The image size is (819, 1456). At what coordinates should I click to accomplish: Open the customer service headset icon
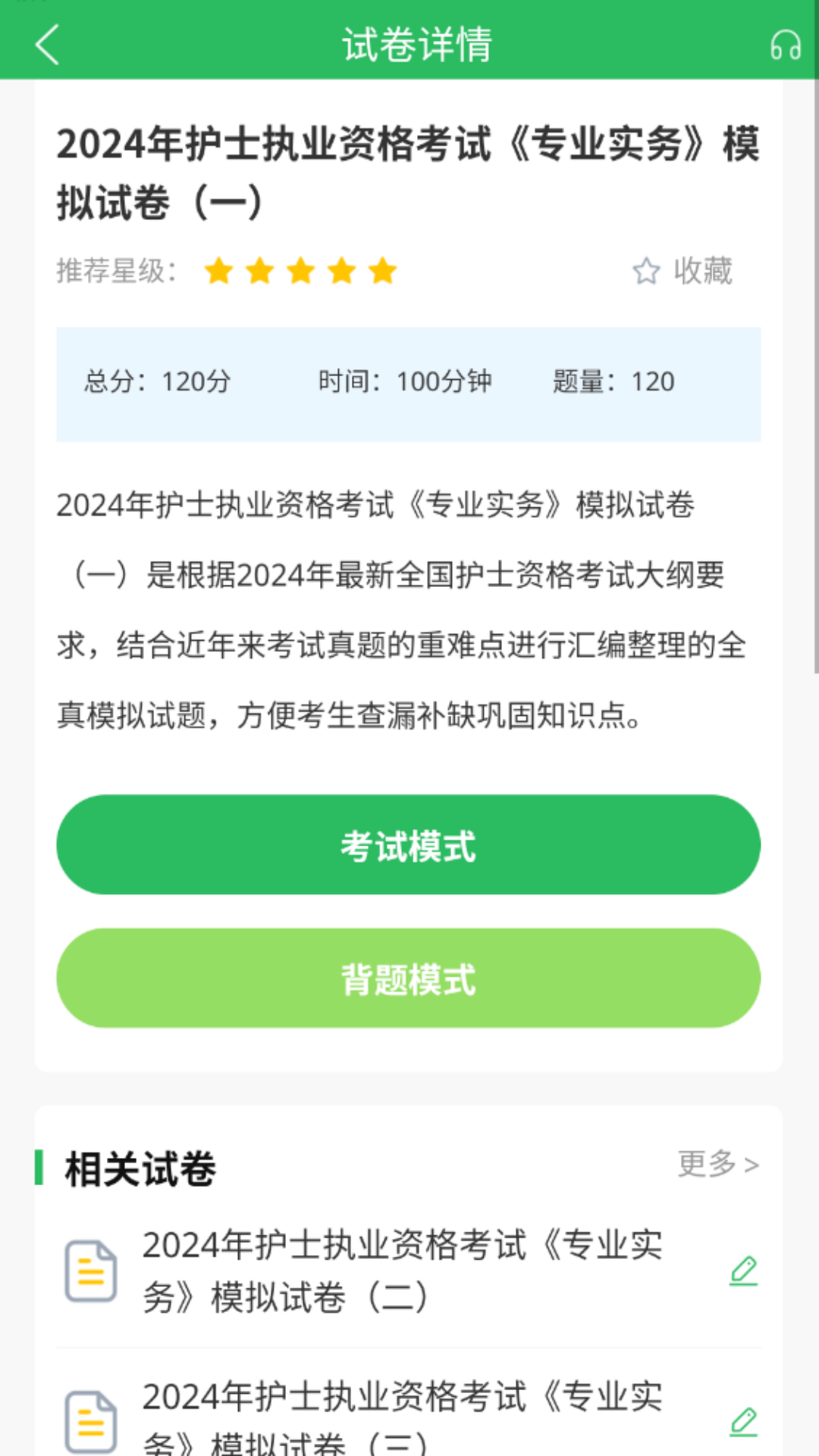[x=785, y=45]
